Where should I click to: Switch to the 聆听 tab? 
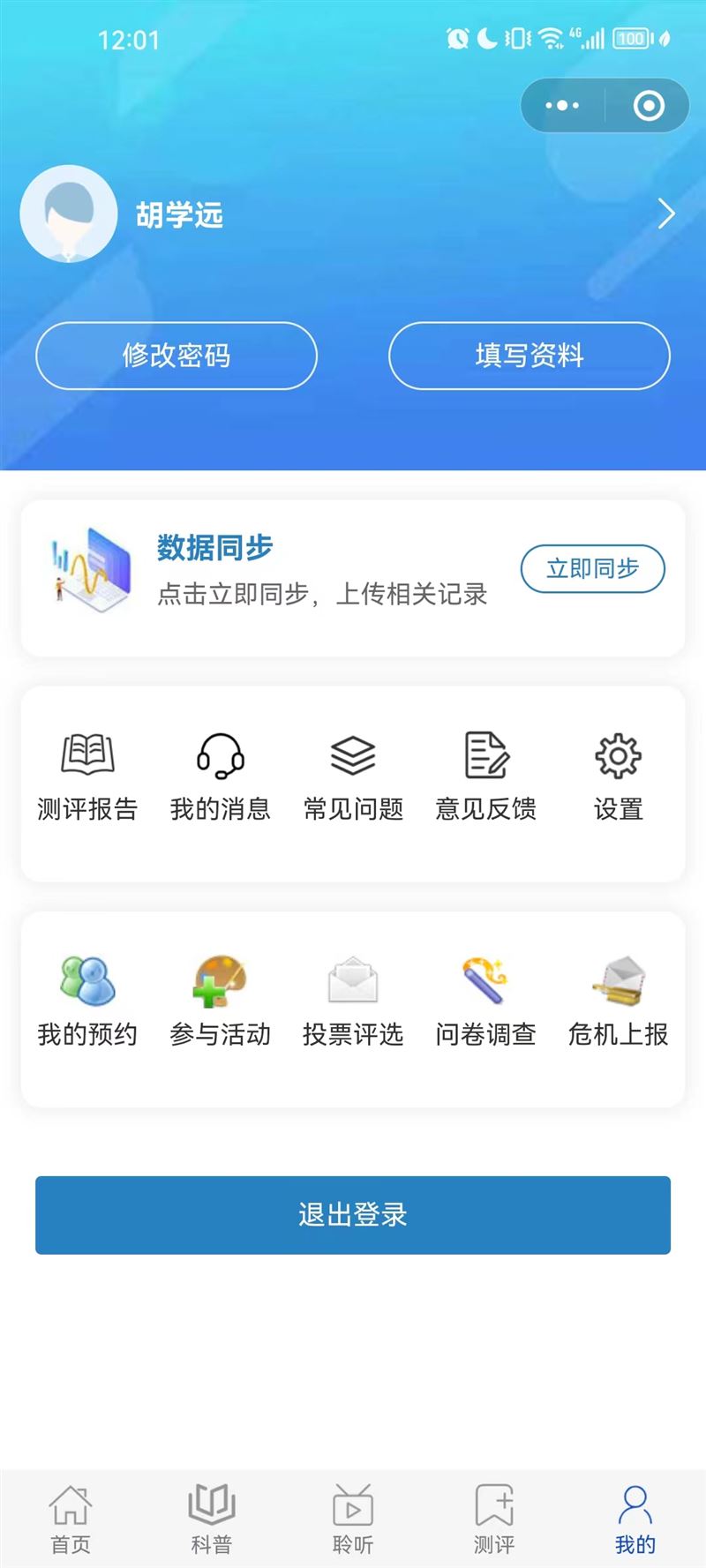point(353,1519)
